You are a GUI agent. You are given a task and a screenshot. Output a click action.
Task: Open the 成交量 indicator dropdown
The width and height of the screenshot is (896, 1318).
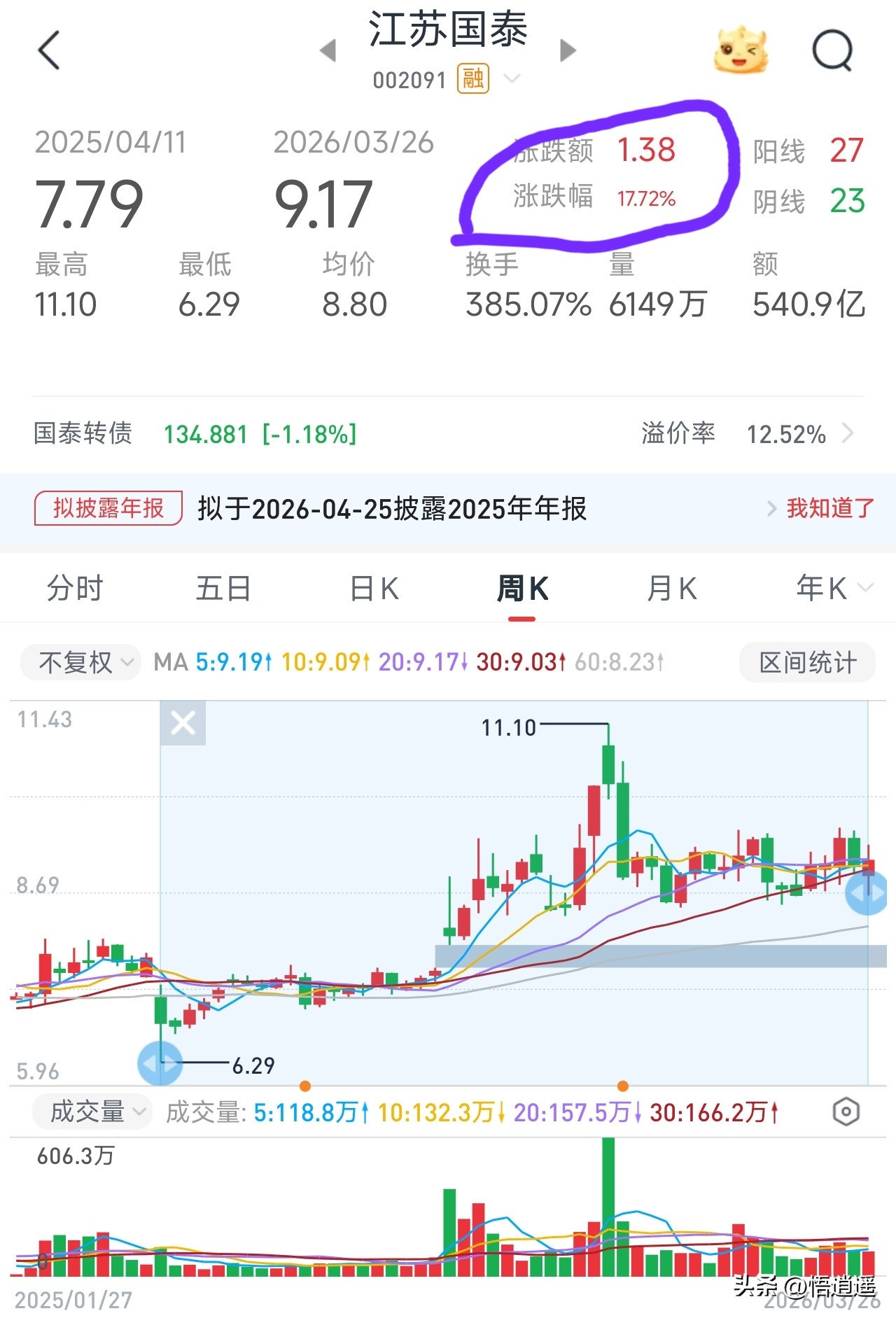[x=92, y=1112]
